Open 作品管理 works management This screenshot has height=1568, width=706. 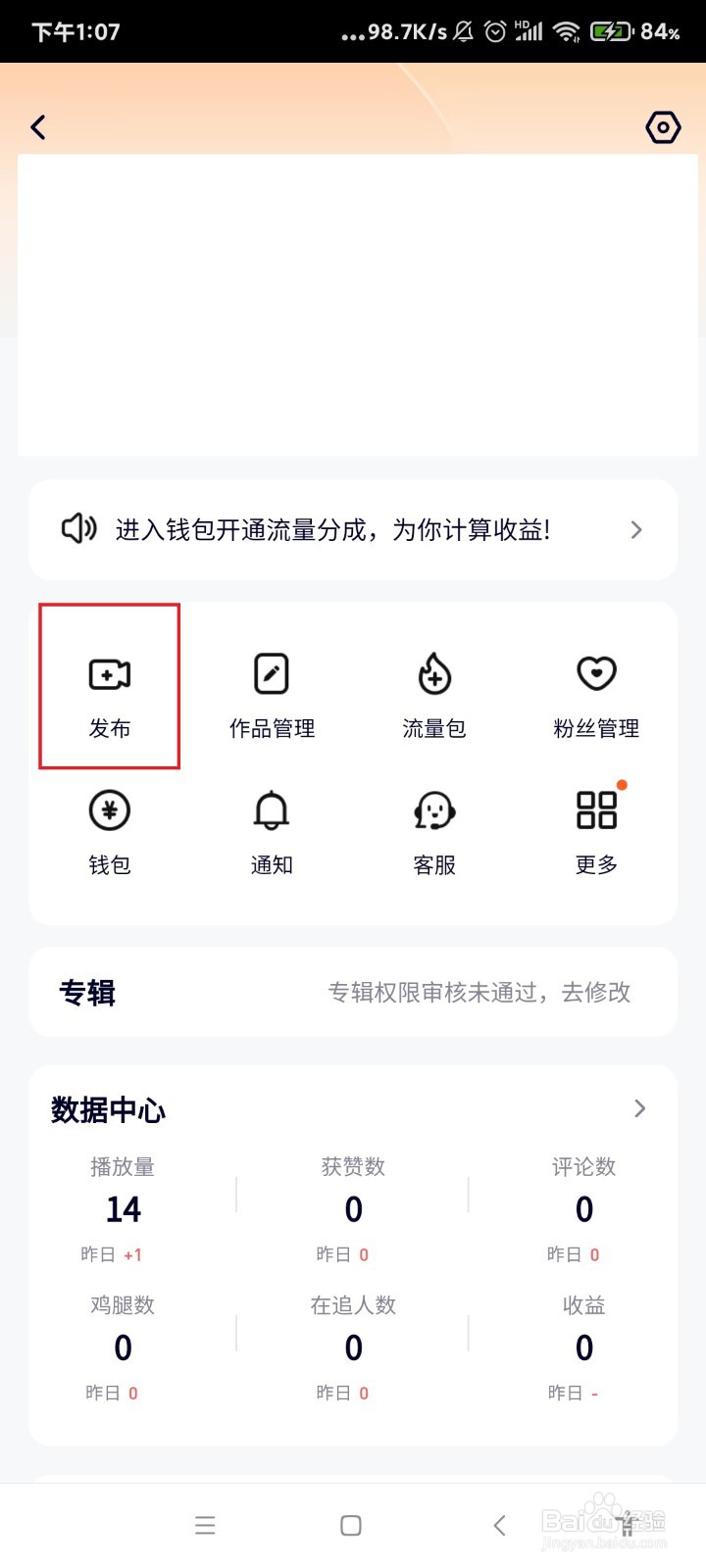point(271,673)
